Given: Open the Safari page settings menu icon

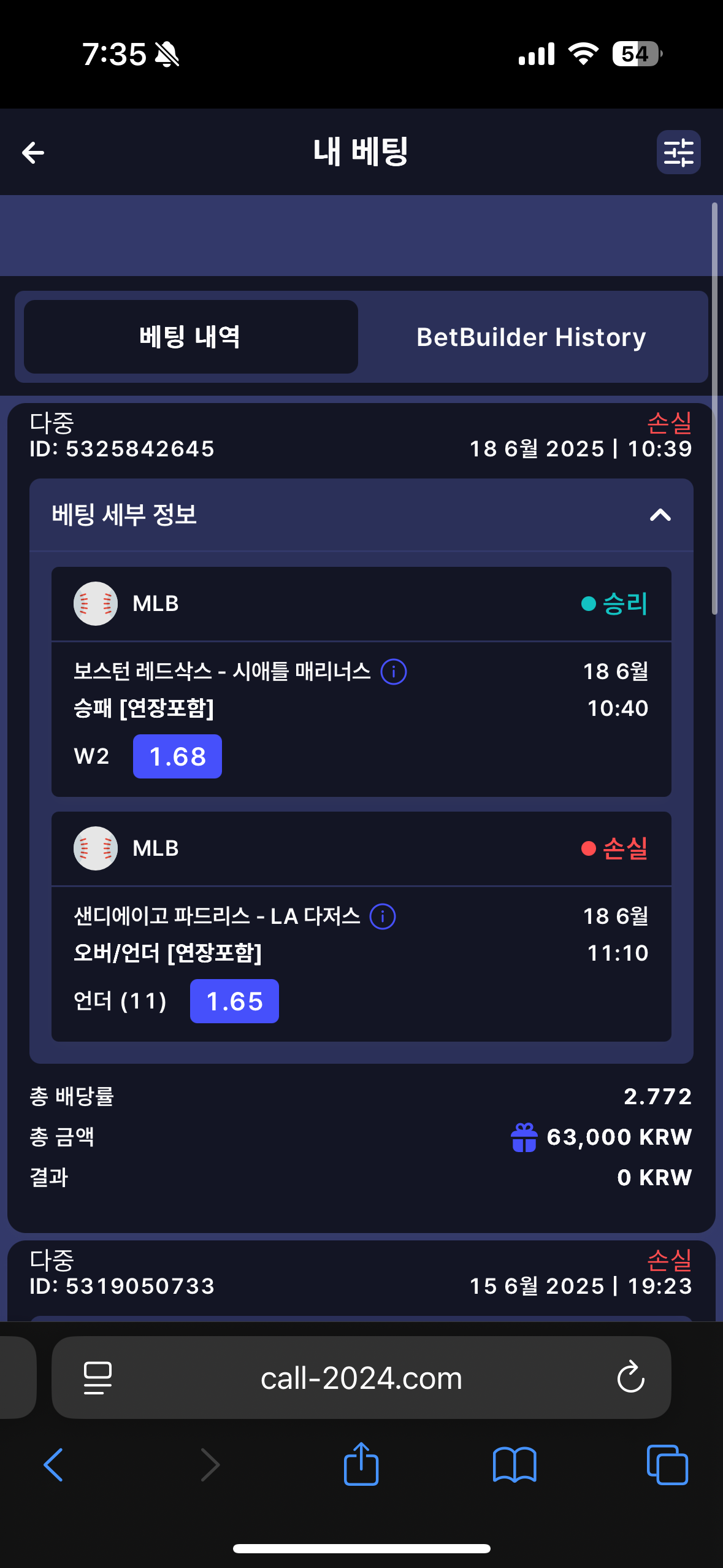Looking at the screenshot, I should click(x=98, y=1378).
